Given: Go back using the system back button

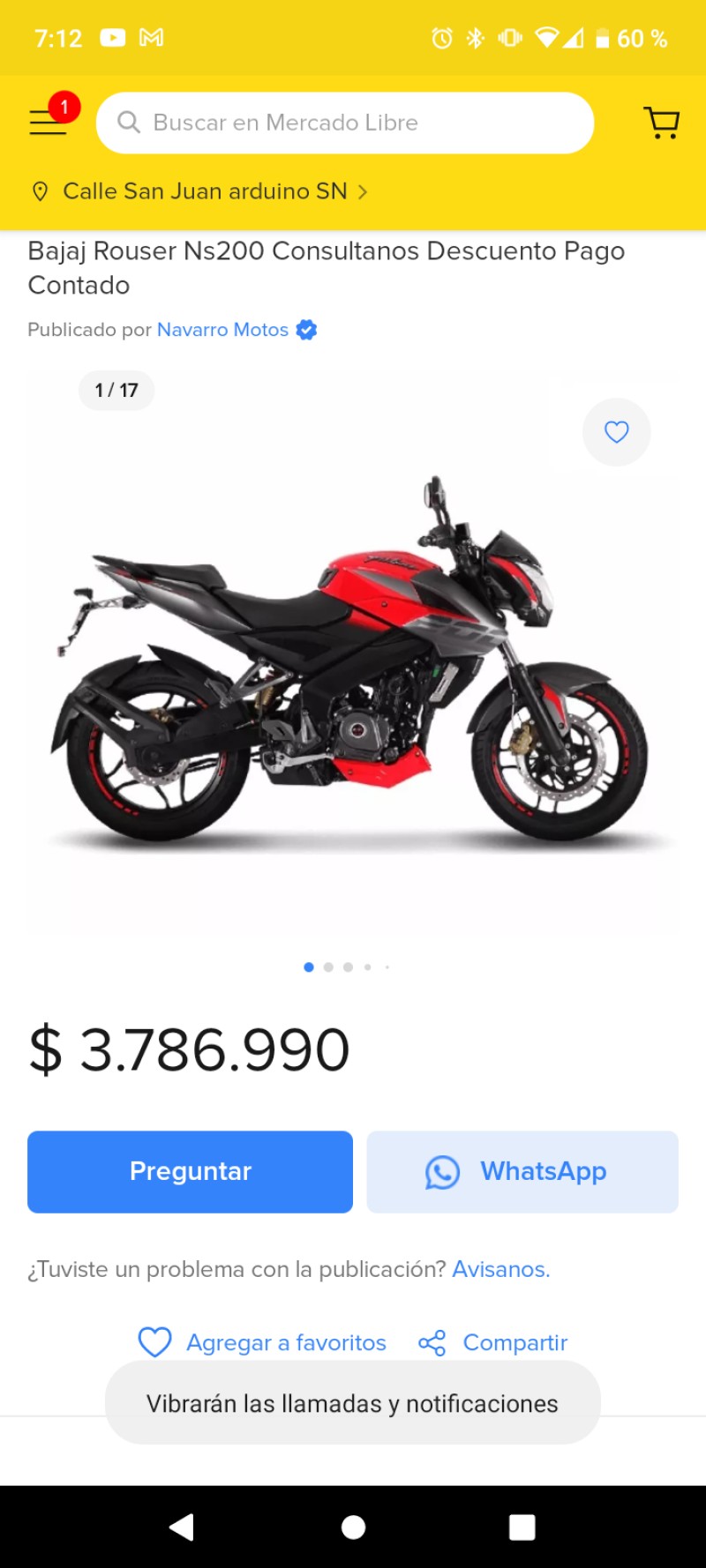Looking at the screenshot, I should click(x=182, y=1527).
